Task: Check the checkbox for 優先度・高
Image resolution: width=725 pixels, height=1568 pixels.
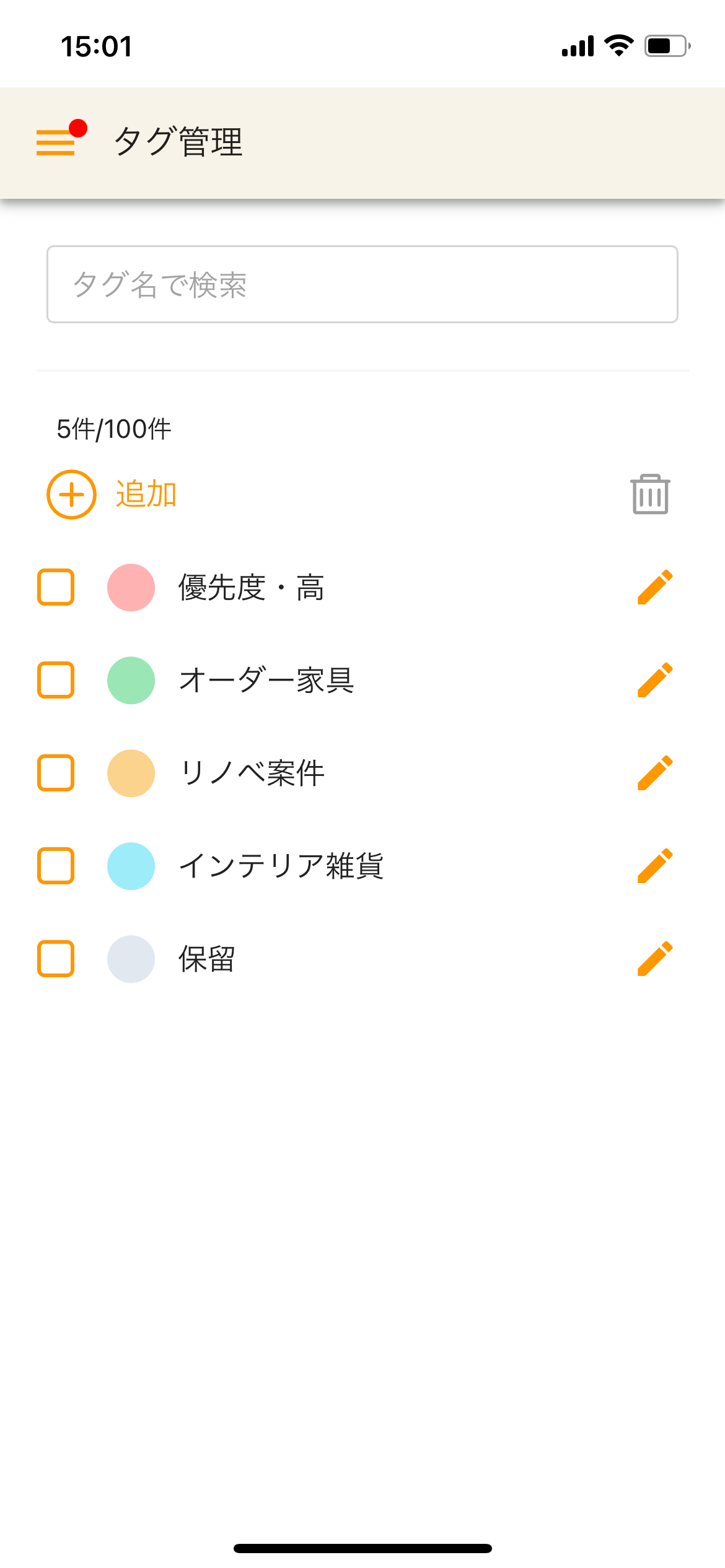Action: 56,587
